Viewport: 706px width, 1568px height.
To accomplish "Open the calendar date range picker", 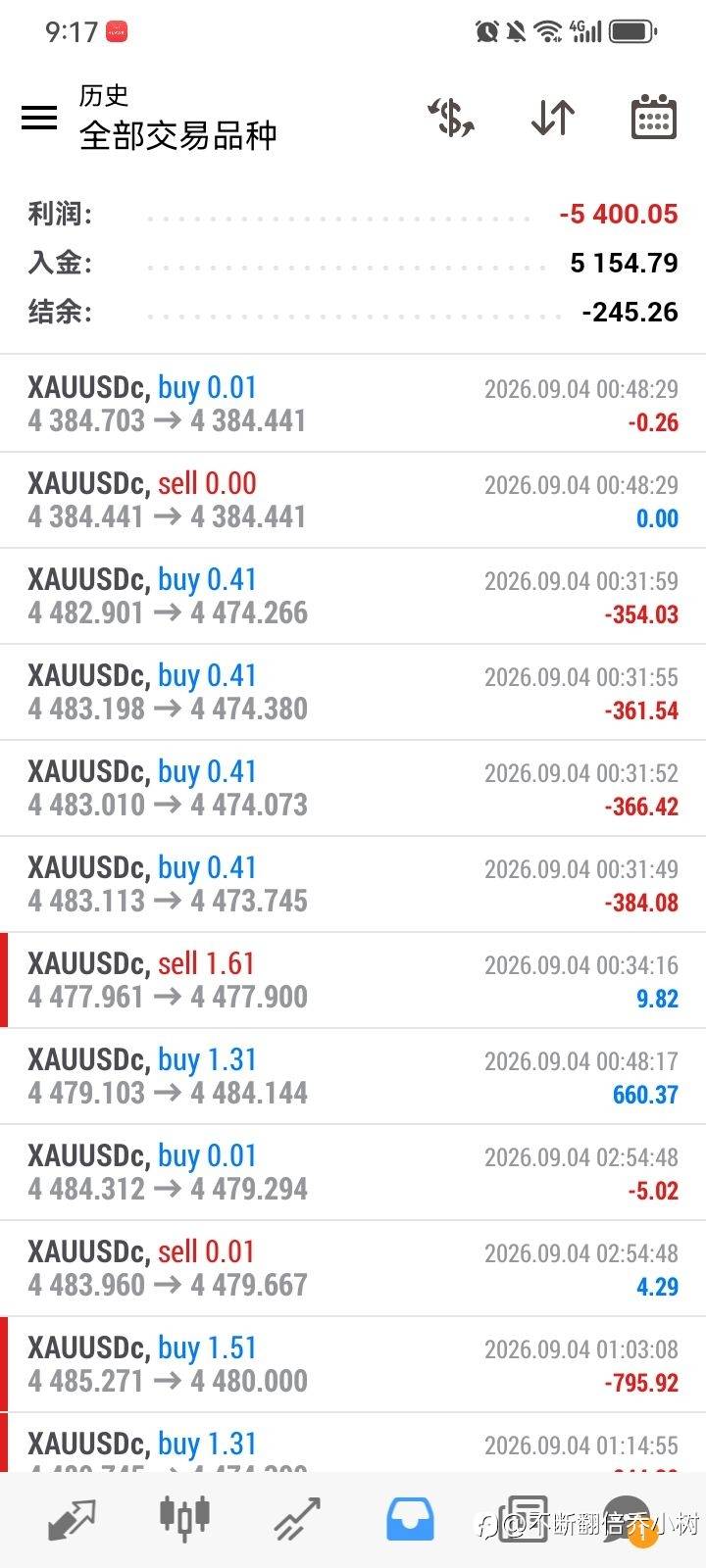I will click(x=653, y=118).
